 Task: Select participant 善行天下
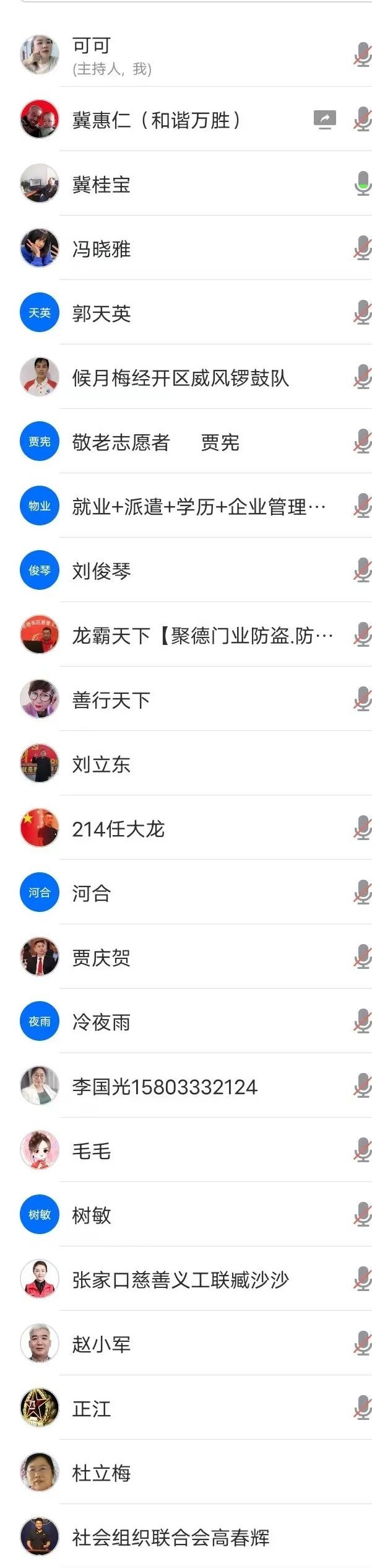pos(186,699)
